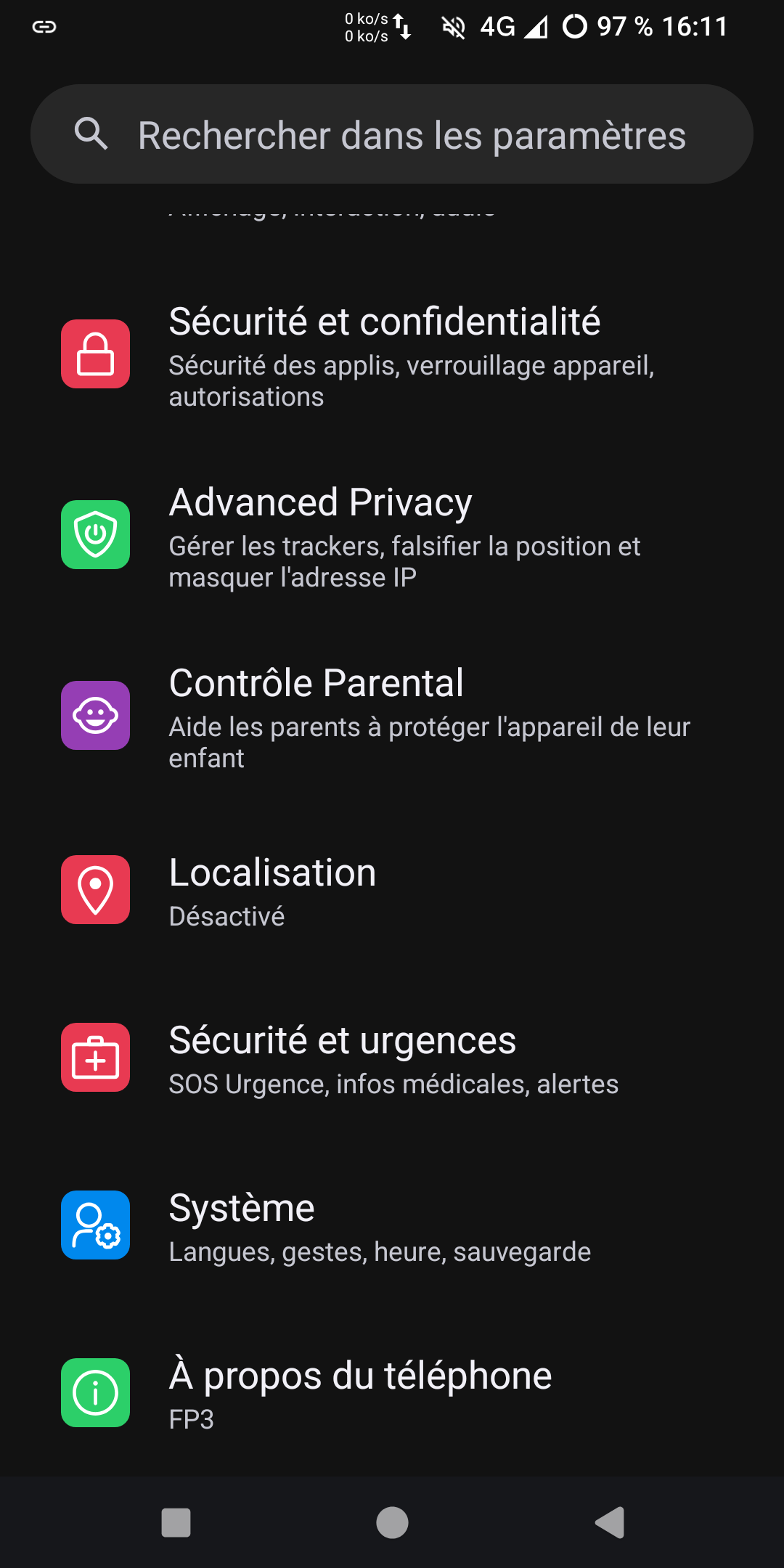Open Sécurité et confidentialité settings
The width and height of the screenshot is (784, 1568).
[x=392, y=355]
